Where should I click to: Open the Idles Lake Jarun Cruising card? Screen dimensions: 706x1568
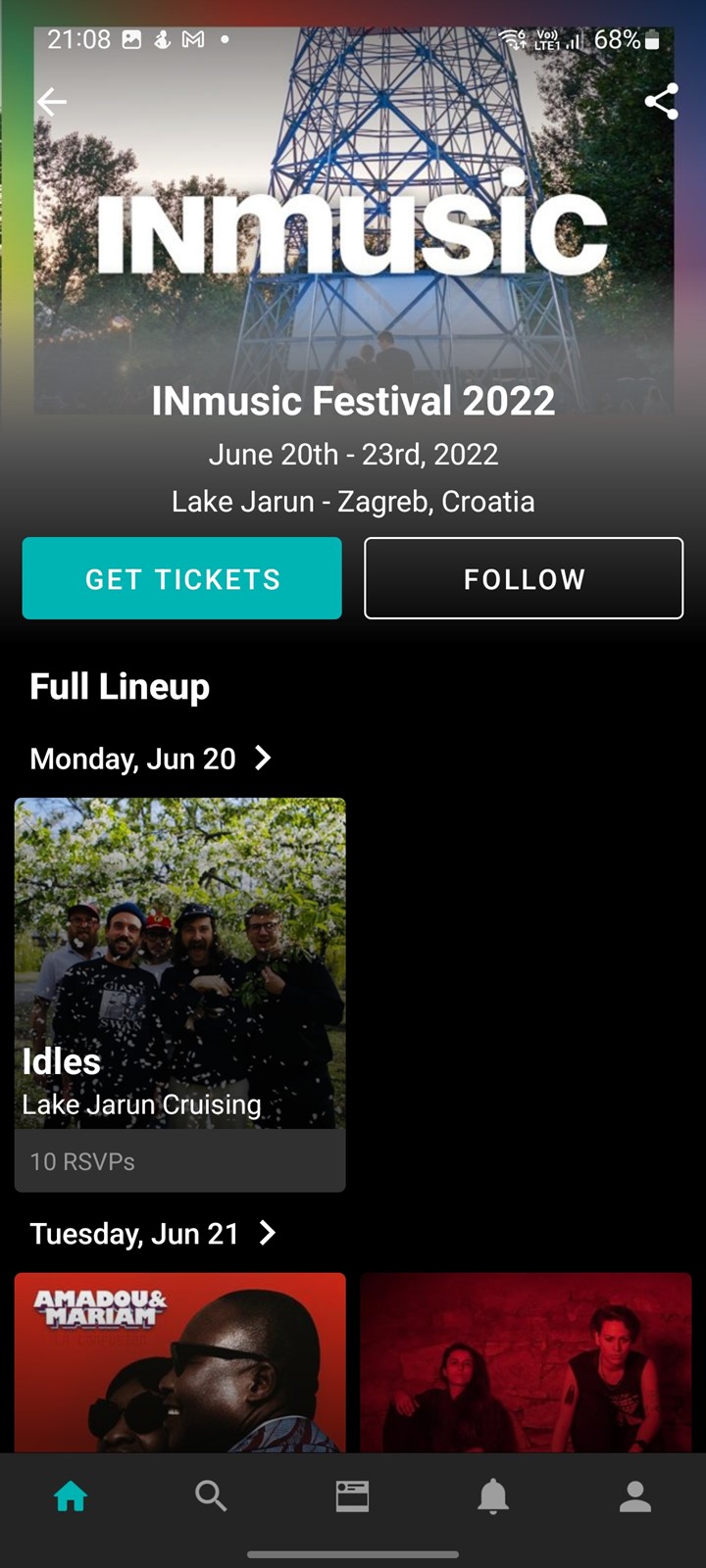click(180, 995)
